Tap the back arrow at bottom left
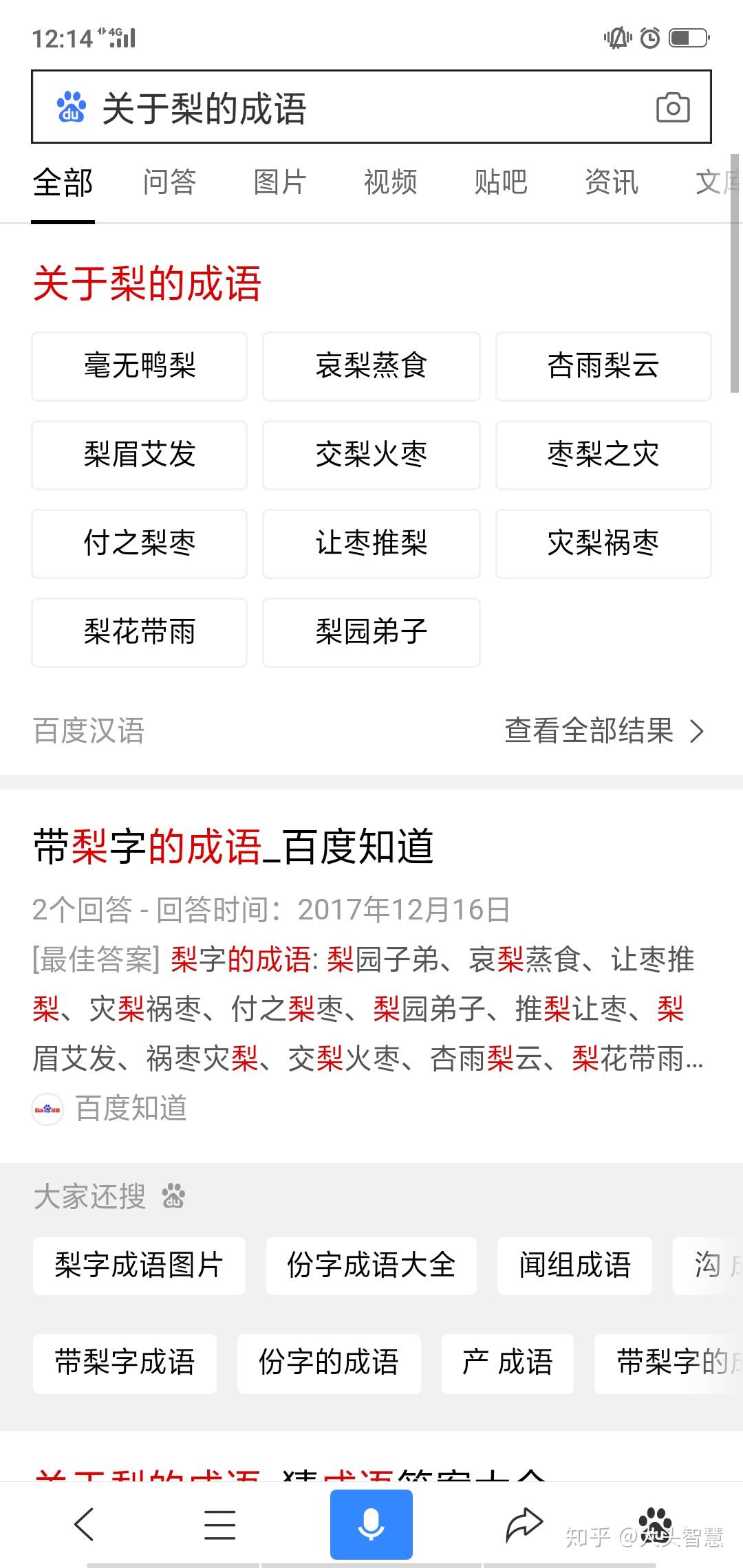 click(x=84, y=1523)
